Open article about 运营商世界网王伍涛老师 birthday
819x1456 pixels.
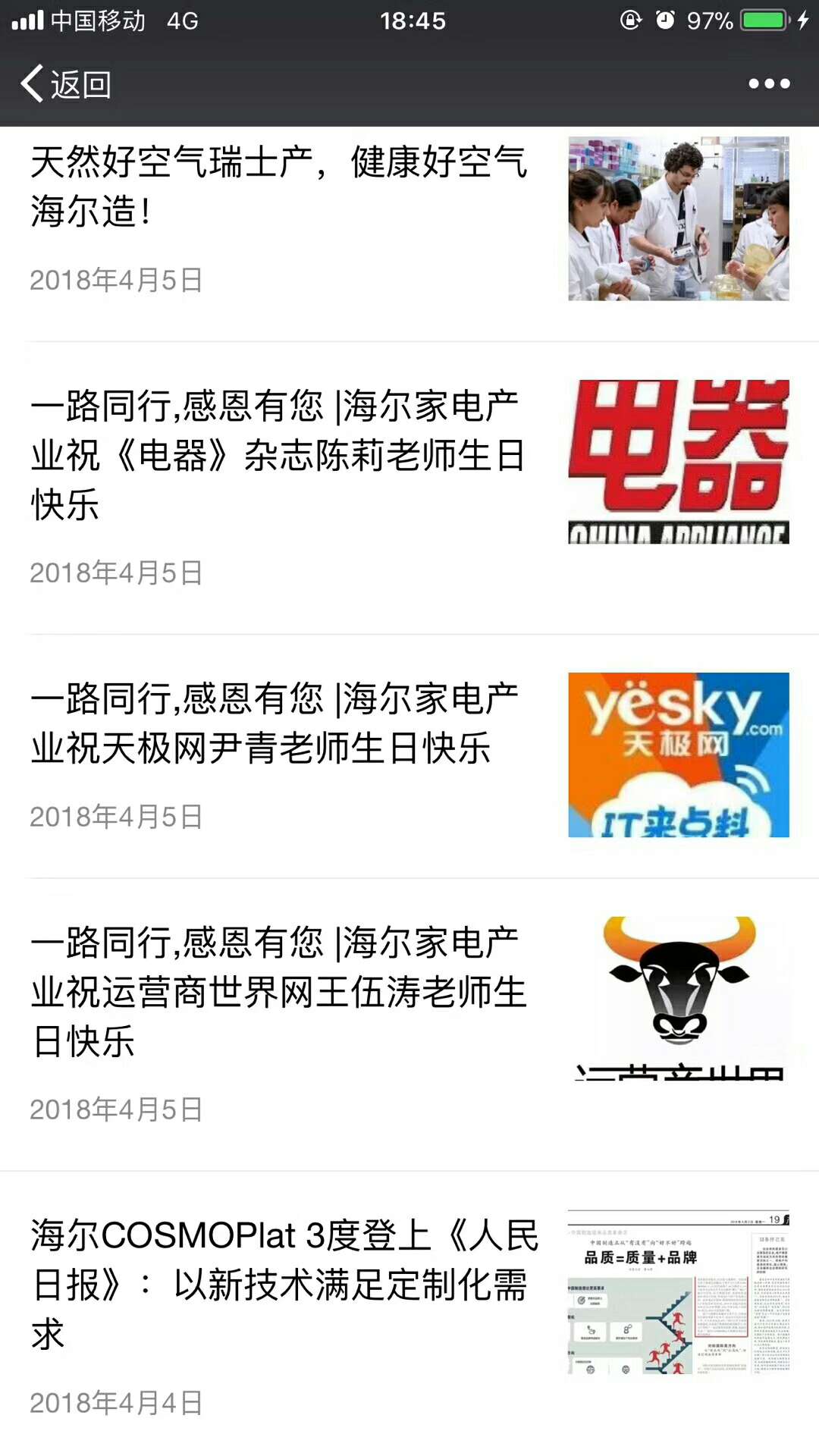tap(279, 991)
